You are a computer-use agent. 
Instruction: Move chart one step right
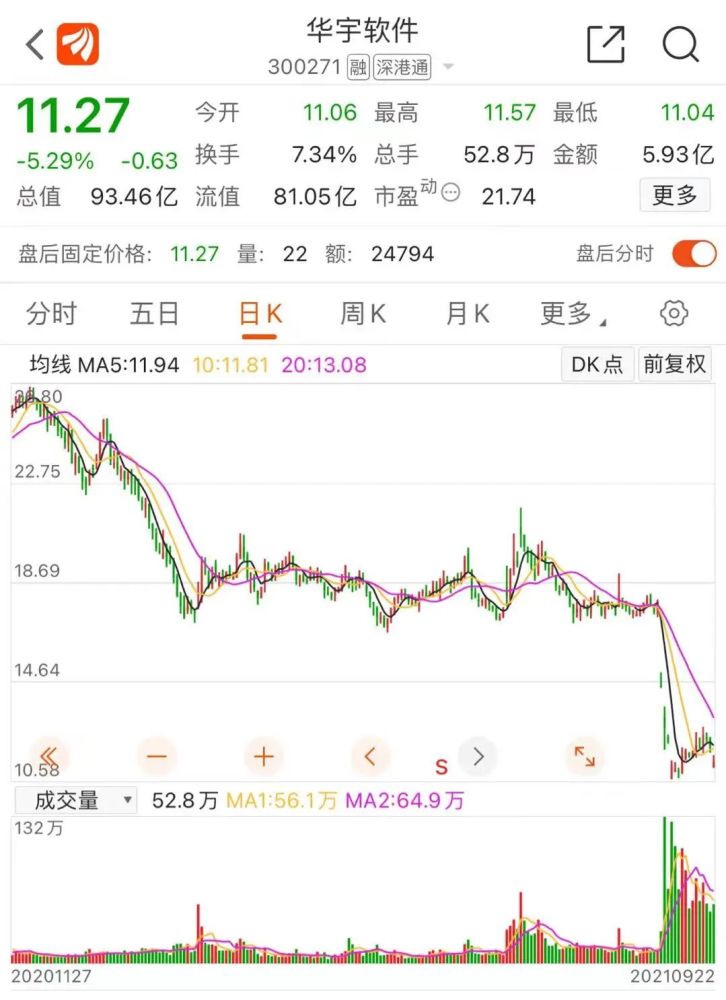[478, 756]
